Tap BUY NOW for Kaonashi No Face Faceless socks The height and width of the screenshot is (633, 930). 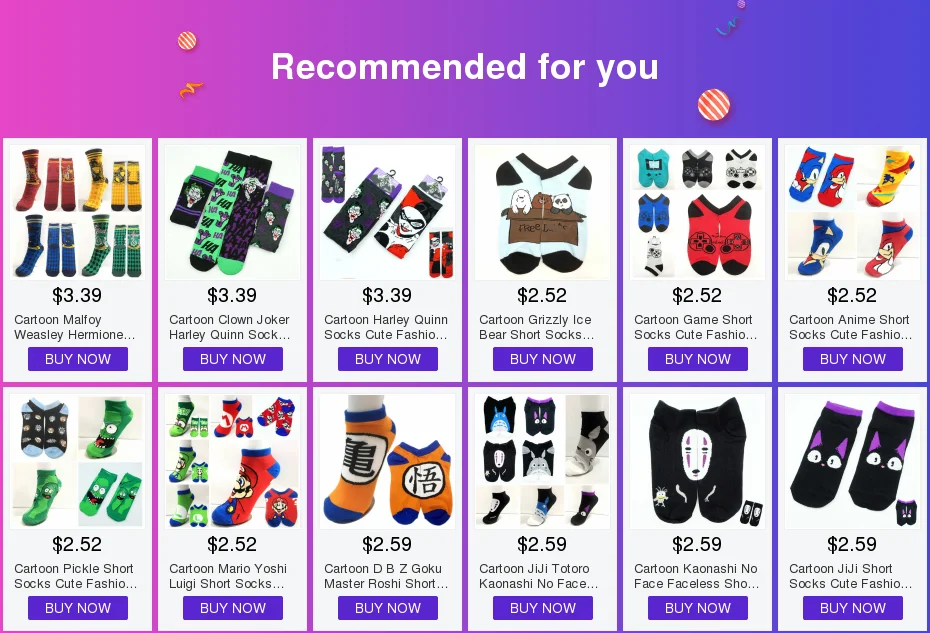pyautogui.click(x=698, y=608)
